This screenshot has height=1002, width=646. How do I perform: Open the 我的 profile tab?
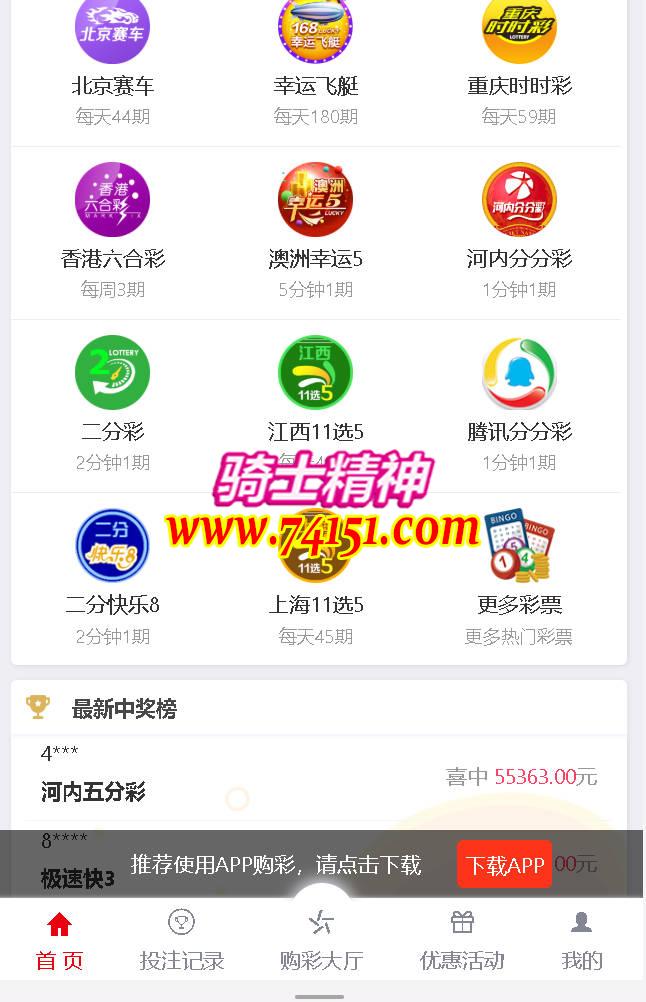582,940
